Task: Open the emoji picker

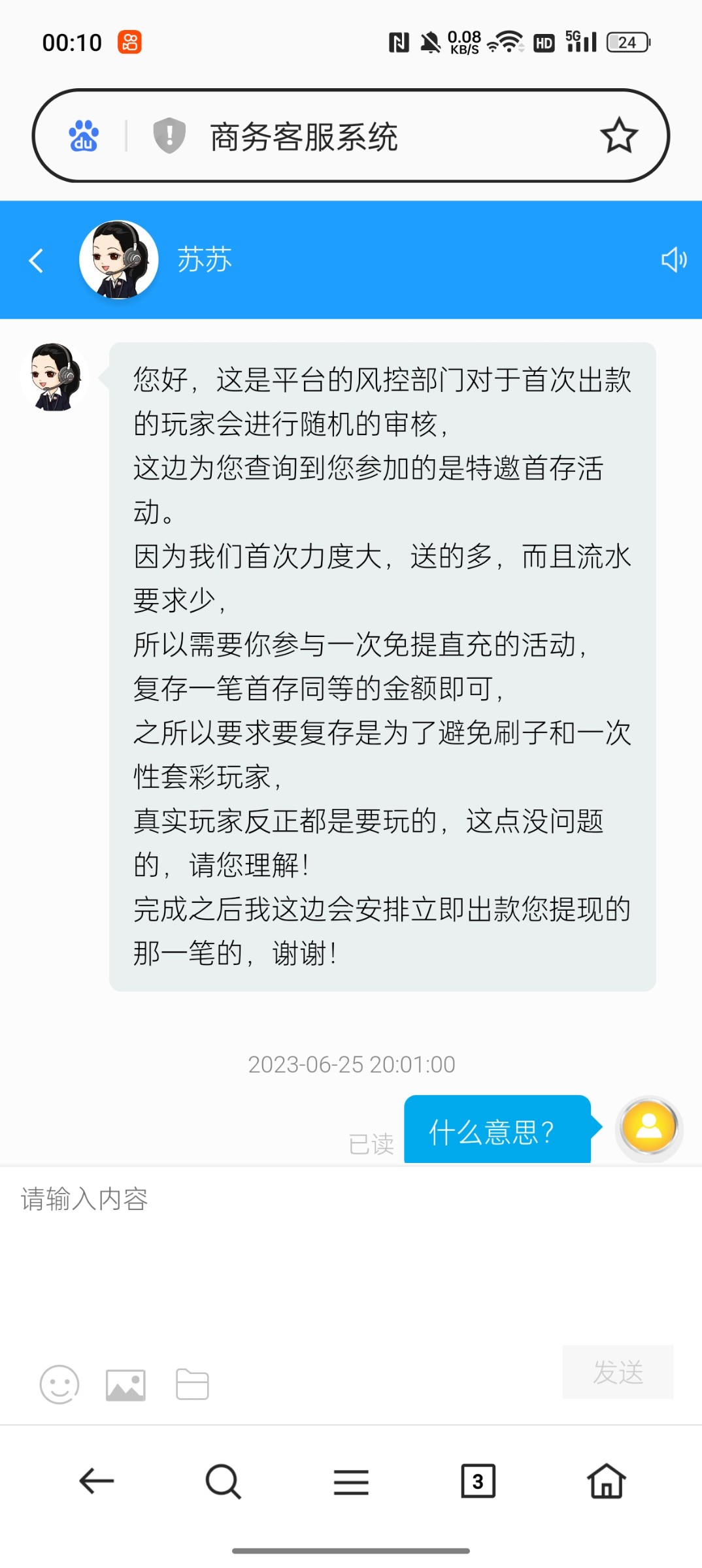Action: click(59, 1384)
